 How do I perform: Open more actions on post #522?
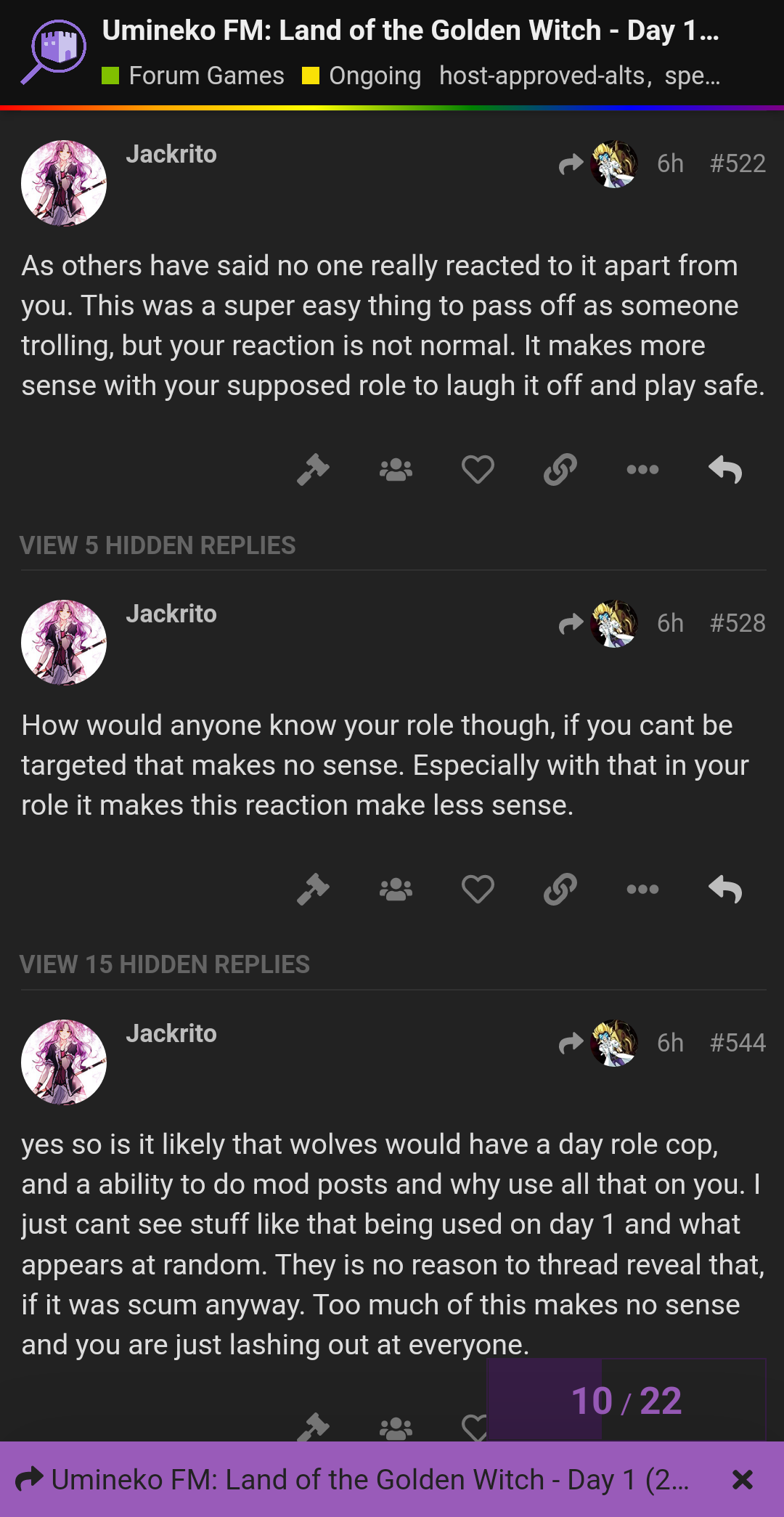tap(642, 469)
